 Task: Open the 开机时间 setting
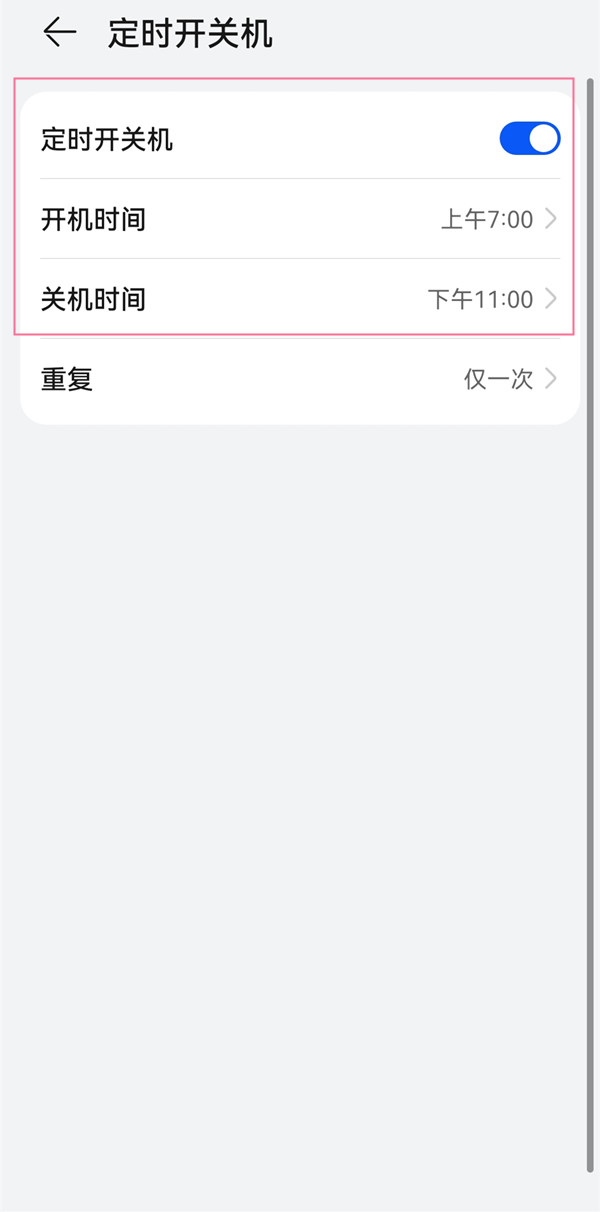[x=298, y=219]
